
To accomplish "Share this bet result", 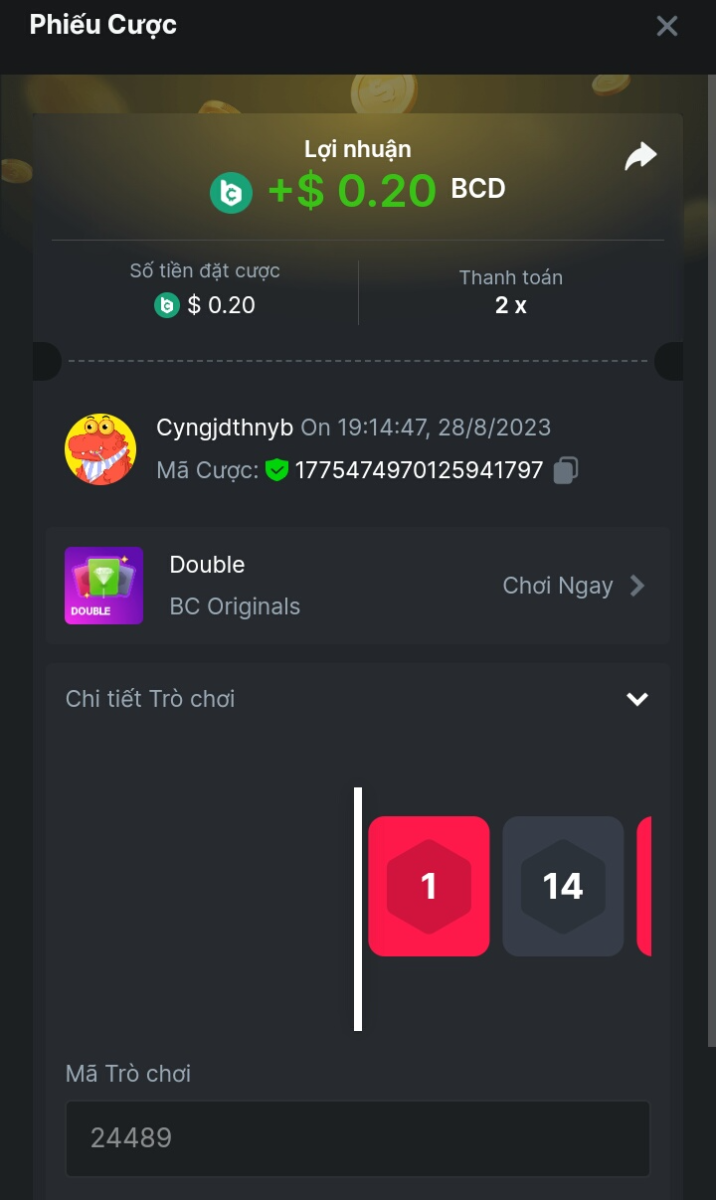I will tap(640, 156).
